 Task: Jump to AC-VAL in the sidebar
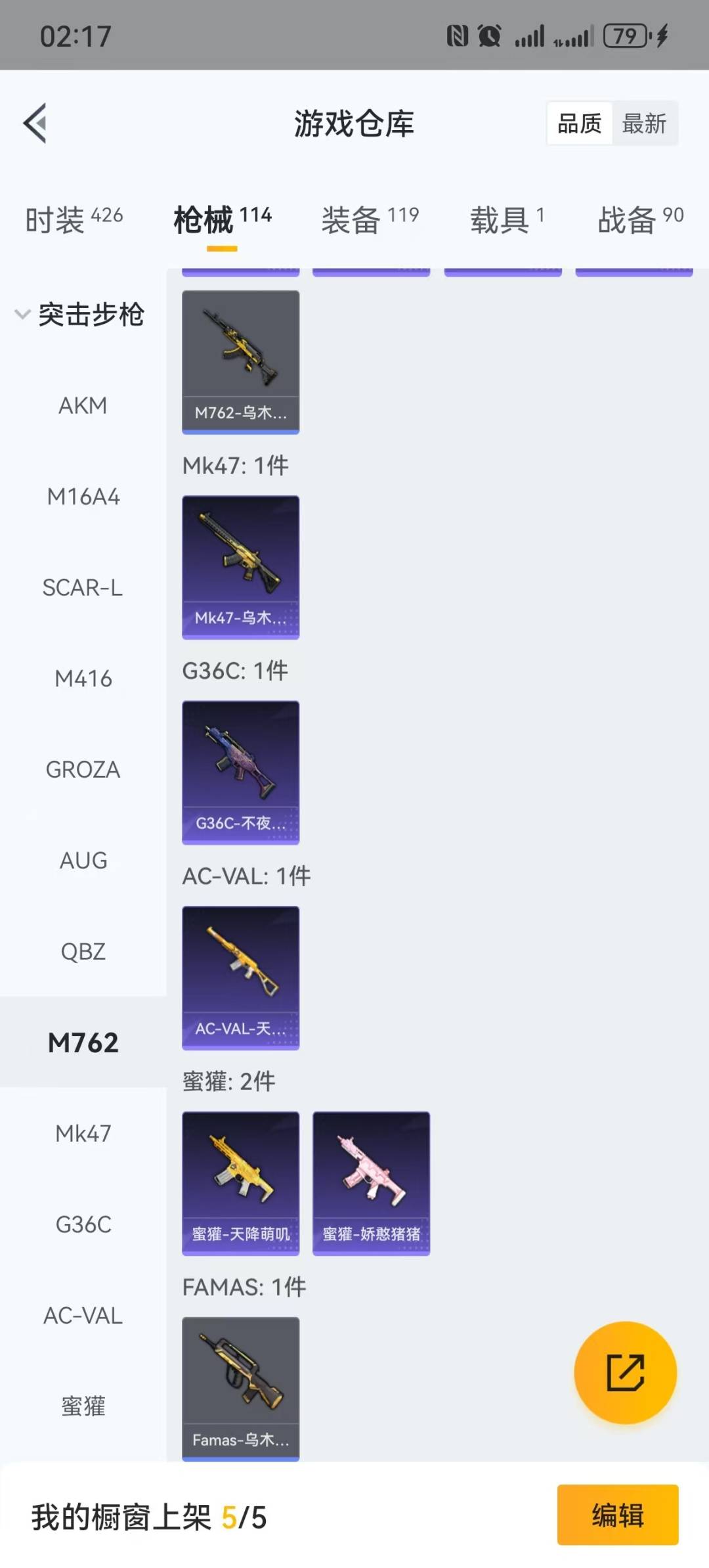point(83,1315)
